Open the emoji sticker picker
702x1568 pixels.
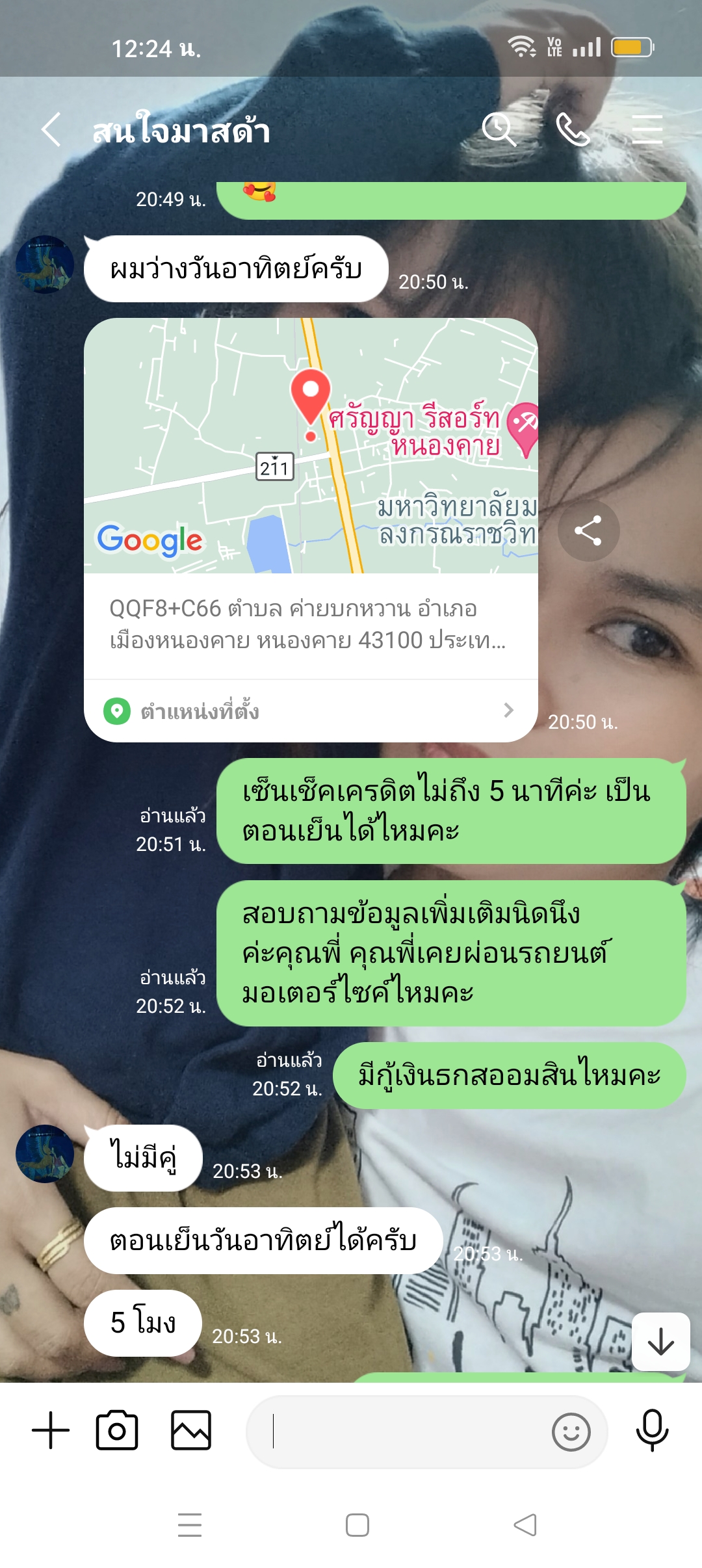(571, 1431)
